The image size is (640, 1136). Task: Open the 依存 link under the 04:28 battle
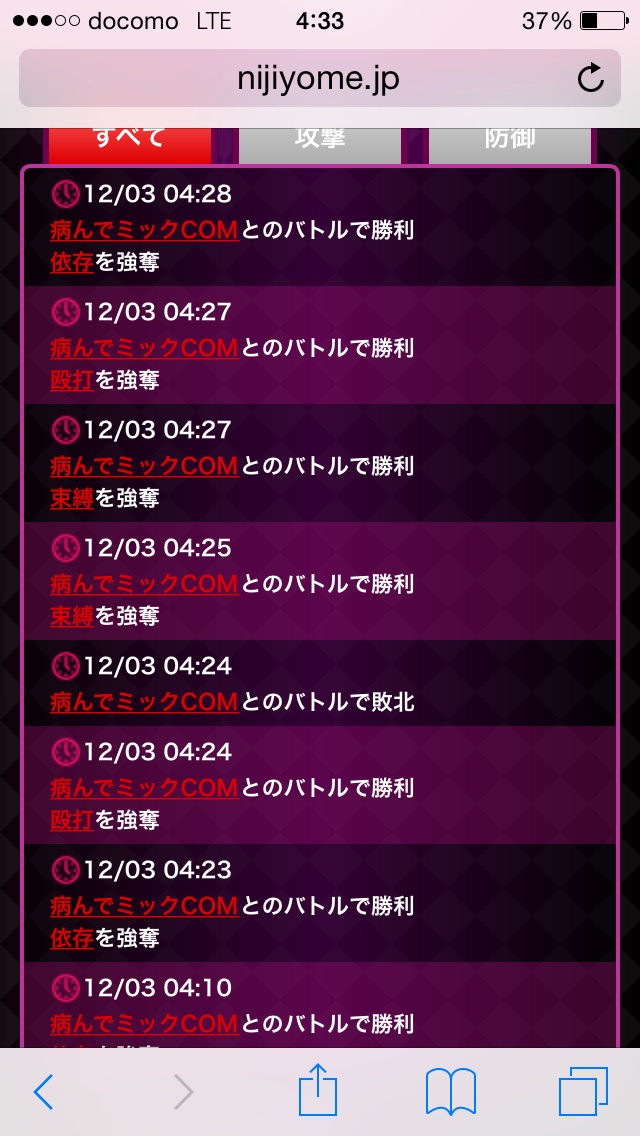(x=72, y=262)
